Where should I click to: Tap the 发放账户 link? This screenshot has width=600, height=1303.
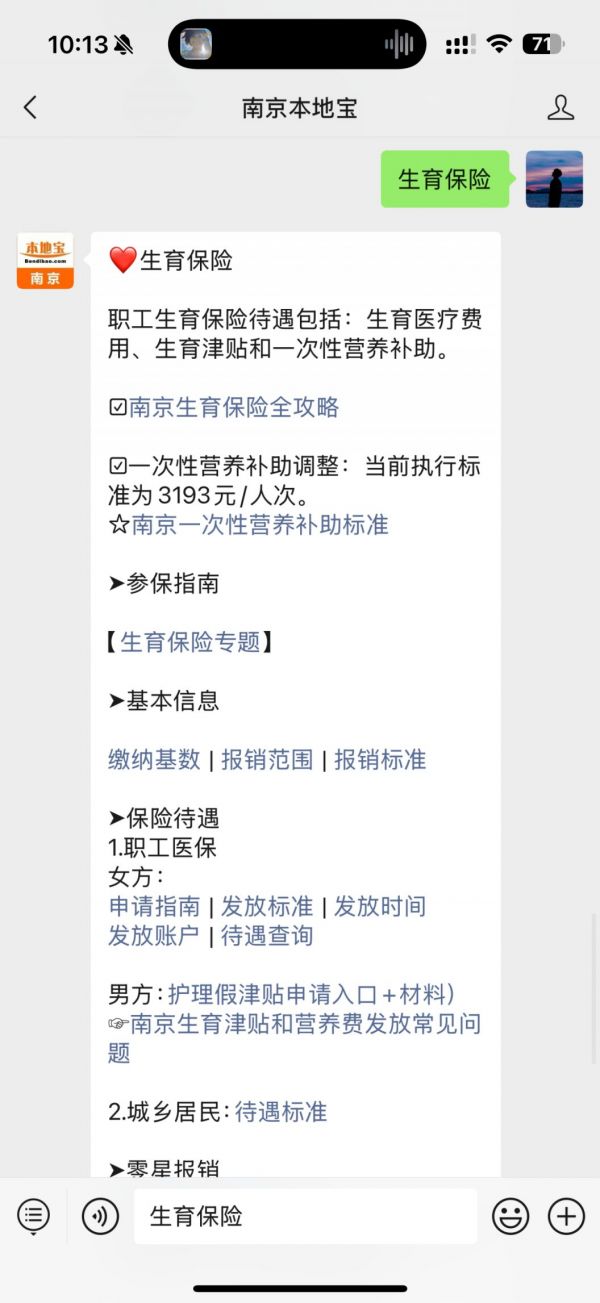point(154,936)
